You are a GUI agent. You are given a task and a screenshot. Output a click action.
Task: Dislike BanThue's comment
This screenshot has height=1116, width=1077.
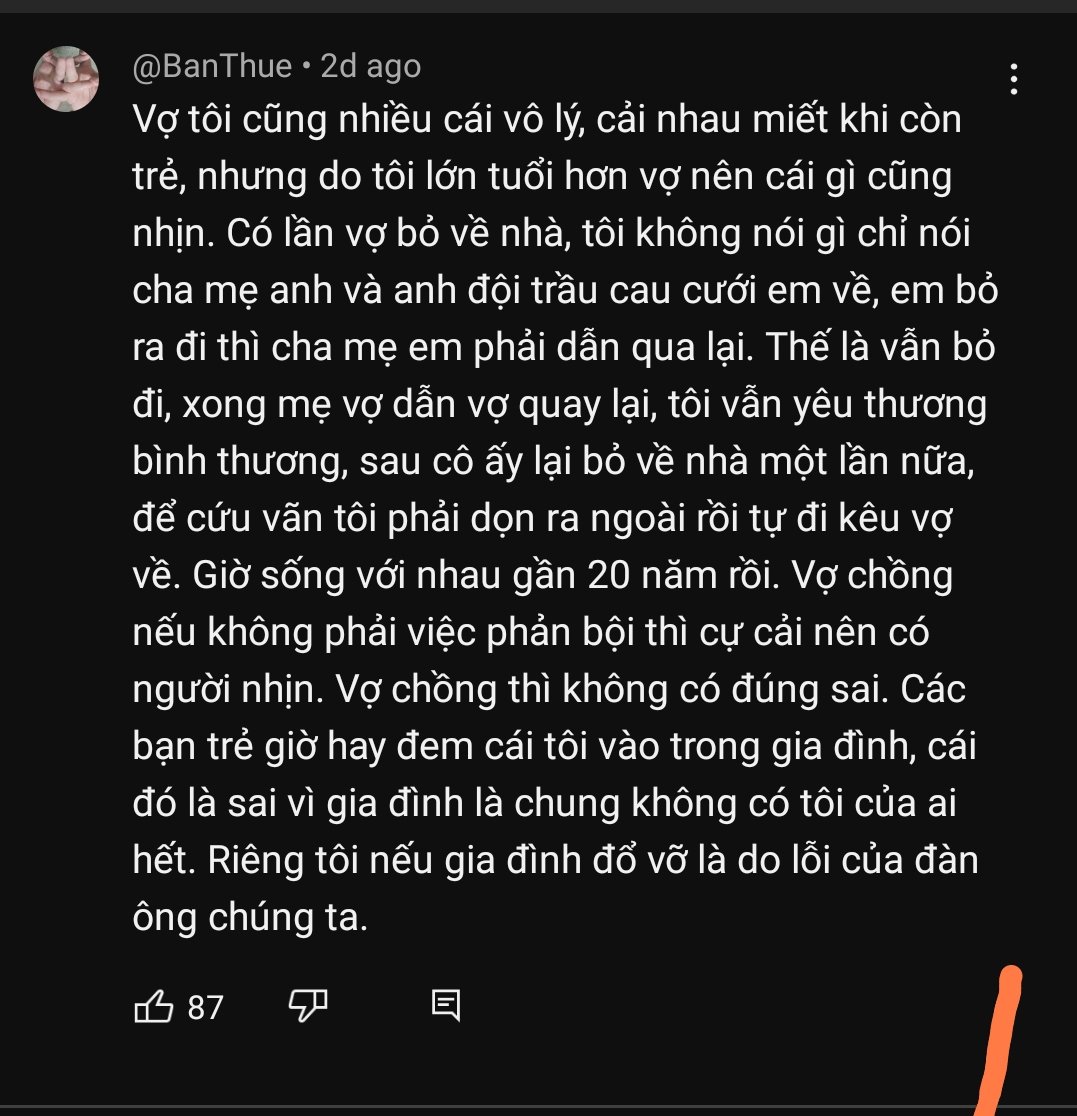[308, 1006]
